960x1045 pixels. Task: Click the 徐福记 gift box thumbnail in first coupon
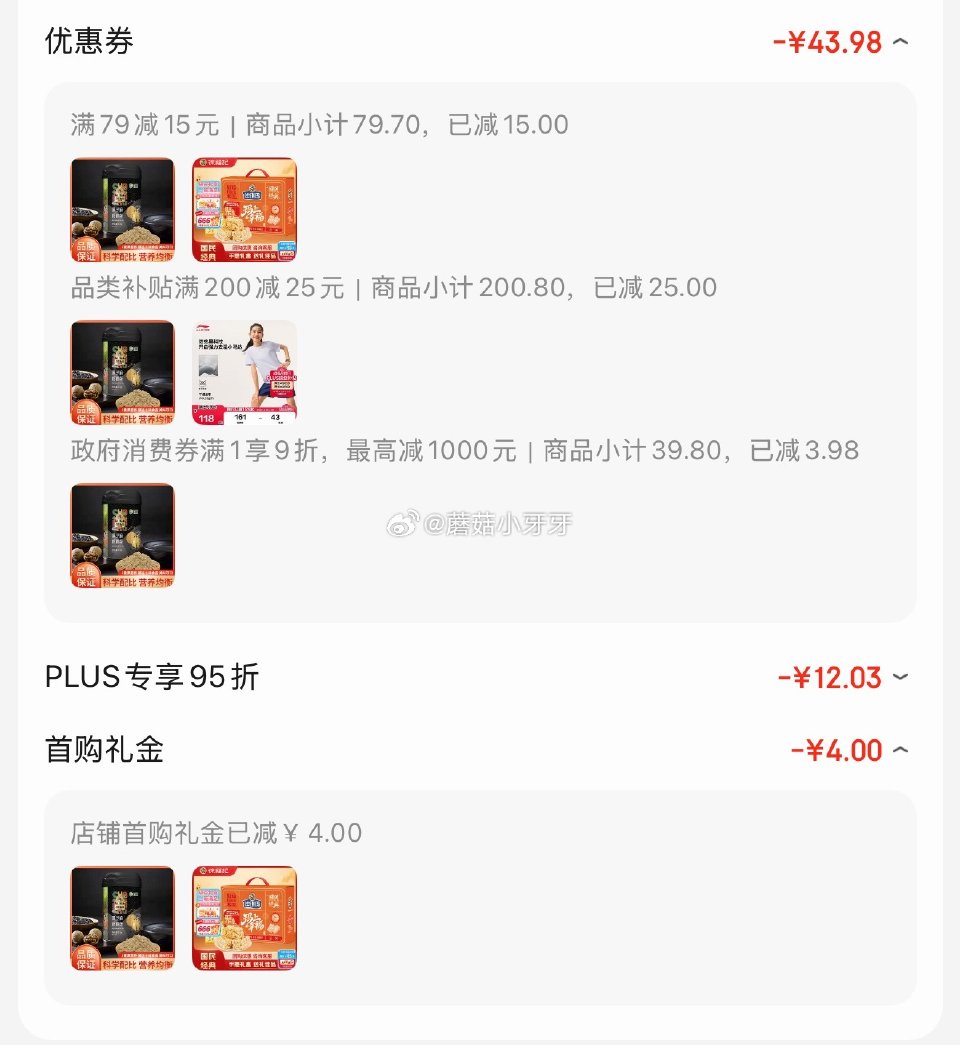pyautogui.click(x=243, y=210)
